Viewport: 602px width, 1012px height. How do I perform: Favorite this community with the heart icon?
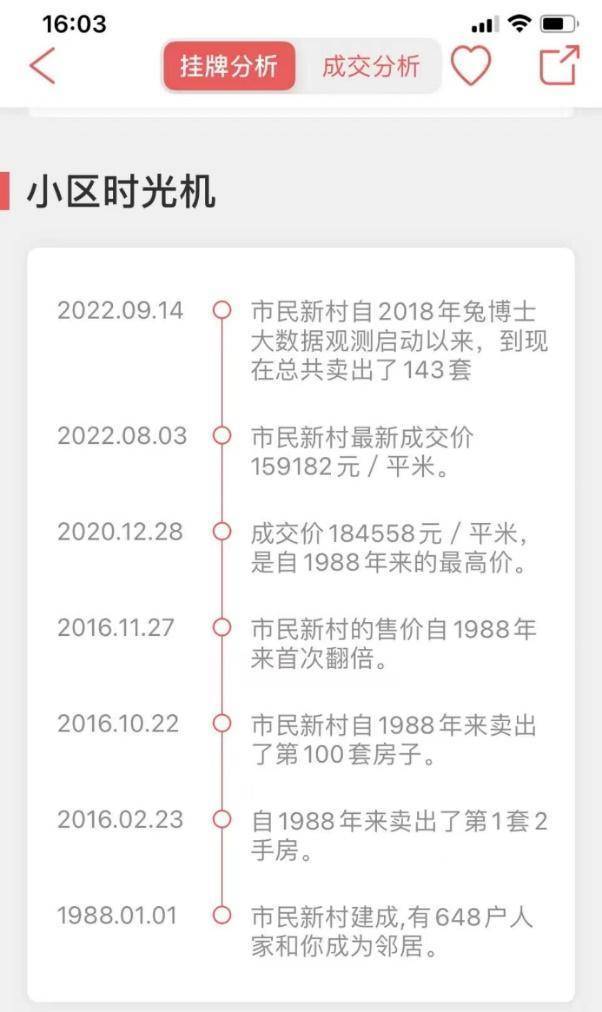(x=470, y=66)
